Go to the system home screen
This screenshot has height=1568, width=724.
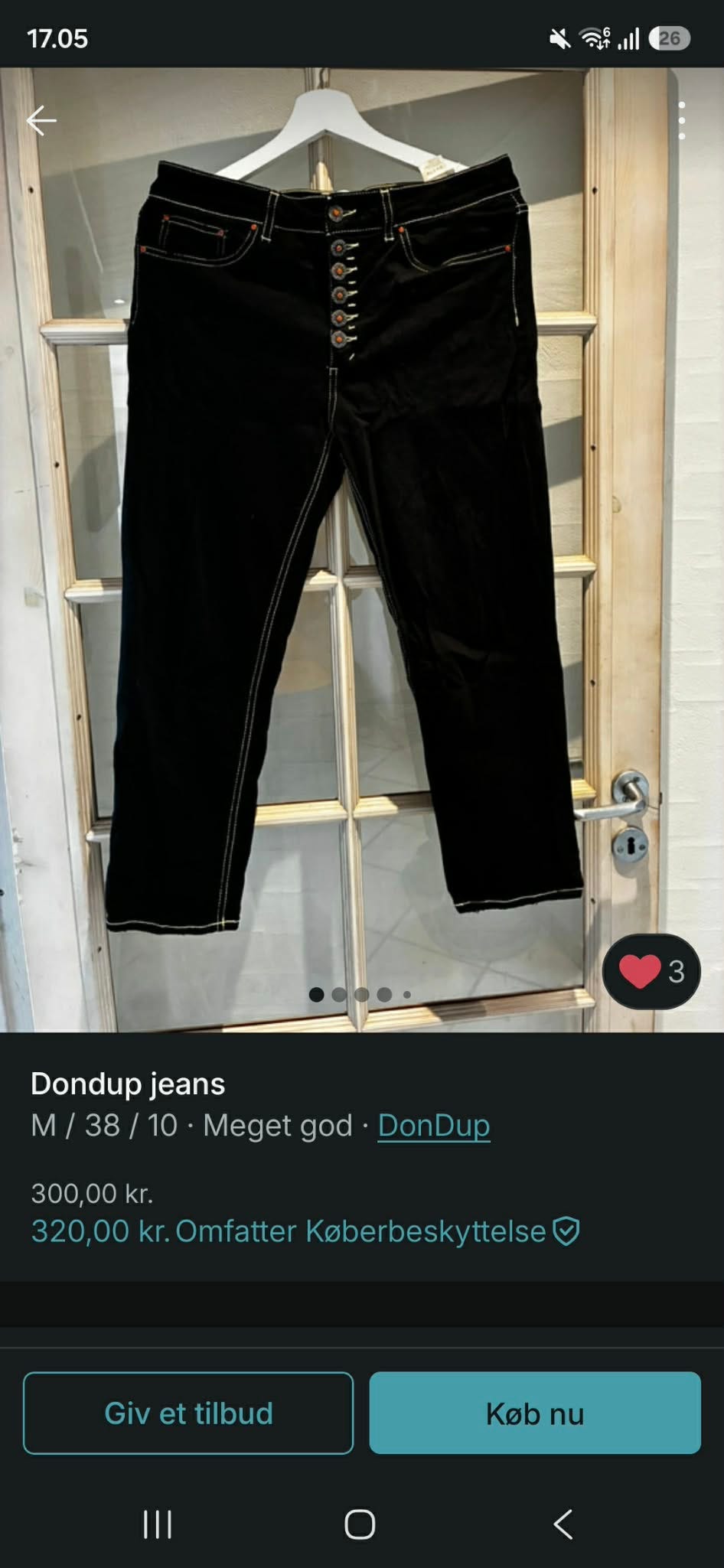(360, 1524)
